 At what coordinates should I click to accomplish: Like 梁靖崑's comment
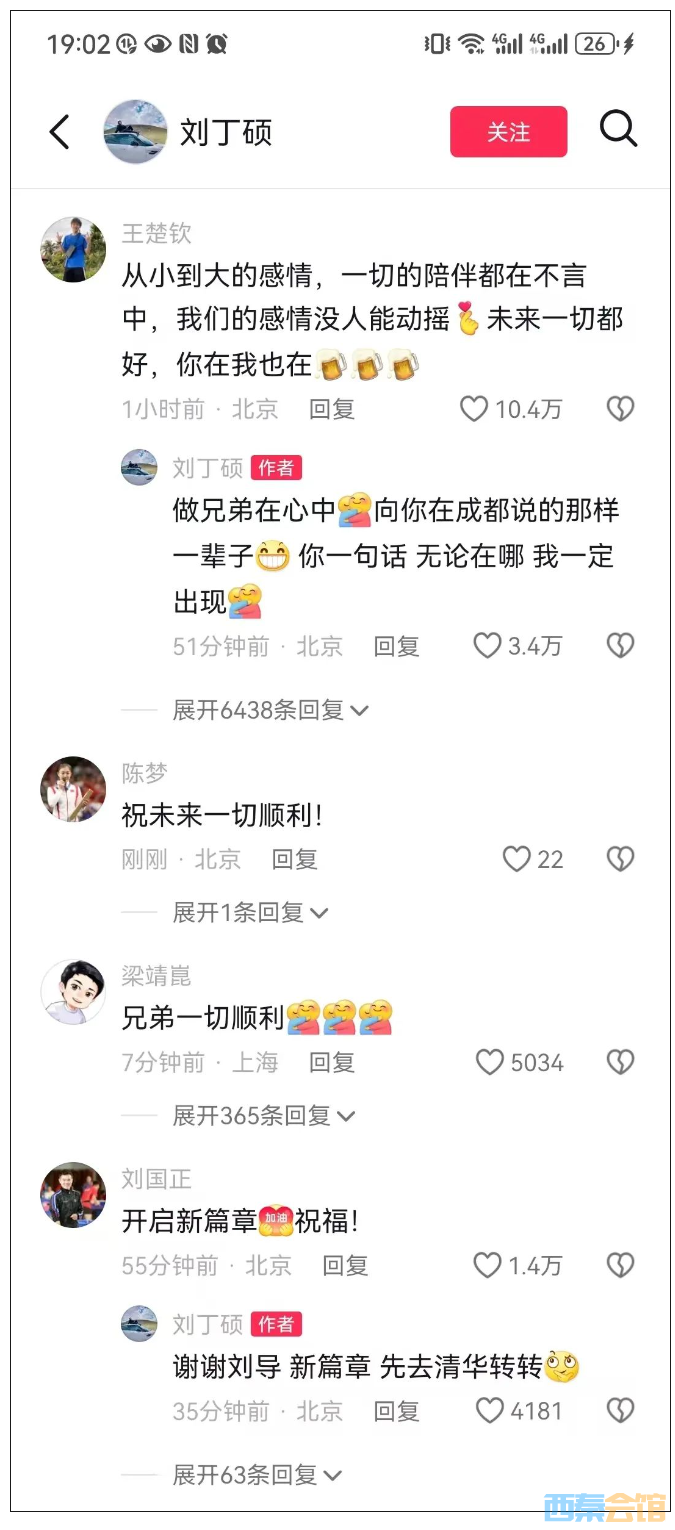[x=489, y=1062]
